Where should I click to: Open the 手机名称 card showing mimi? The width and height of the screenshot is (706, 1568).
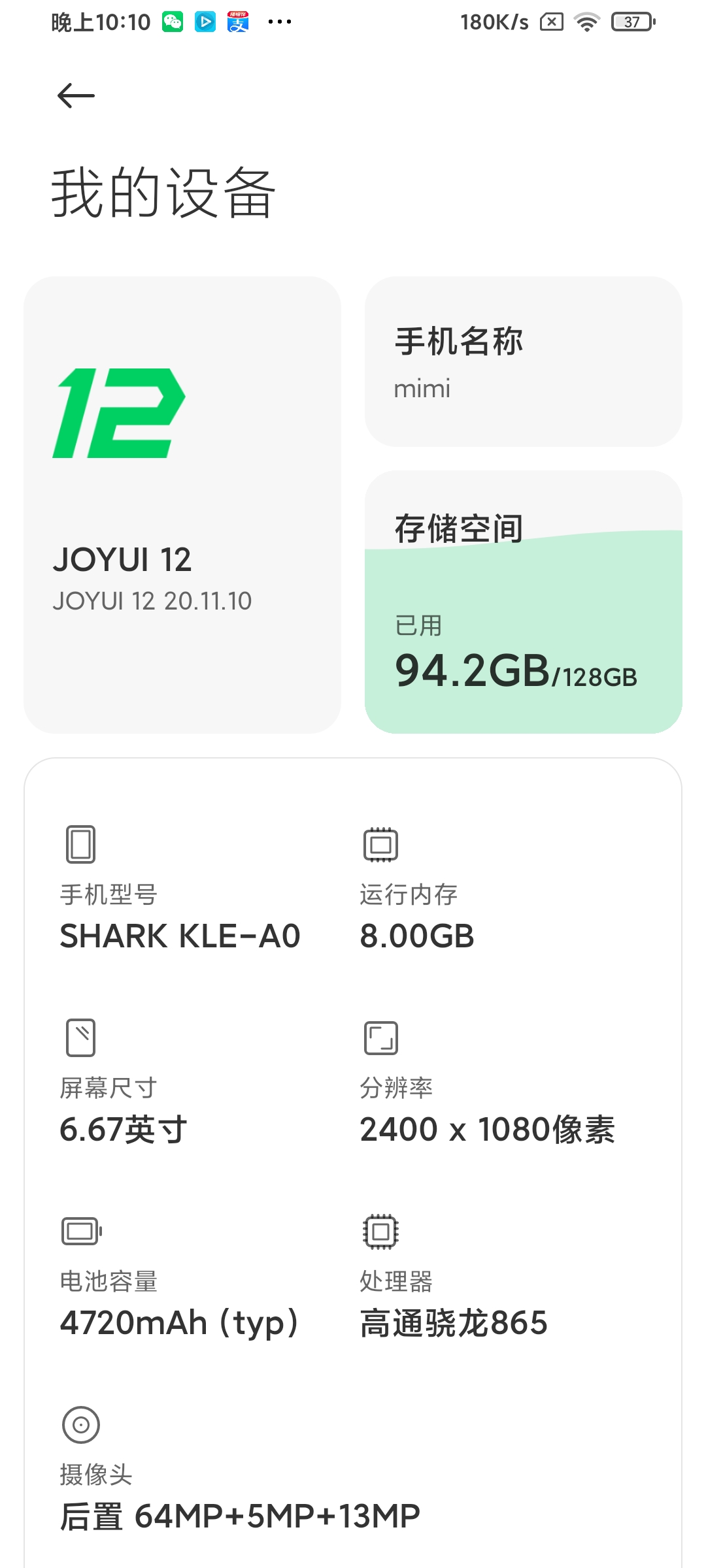[x=524, y=361]
